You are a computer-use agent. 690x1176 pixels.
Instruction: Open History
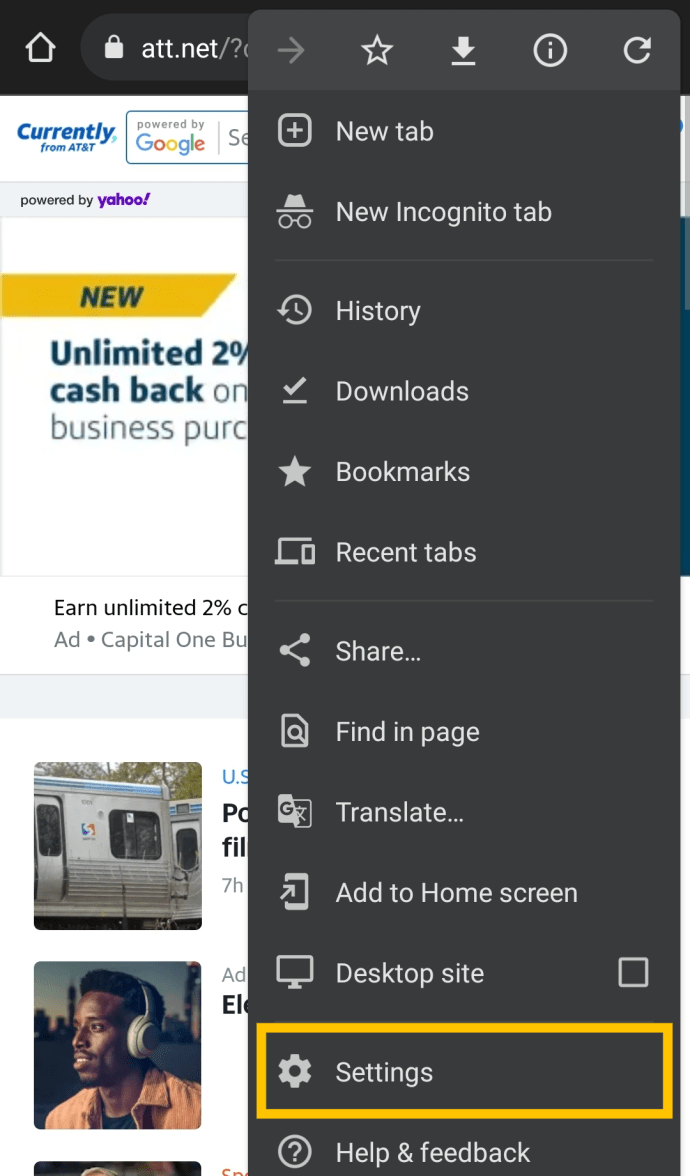click(x=464, y=310)
